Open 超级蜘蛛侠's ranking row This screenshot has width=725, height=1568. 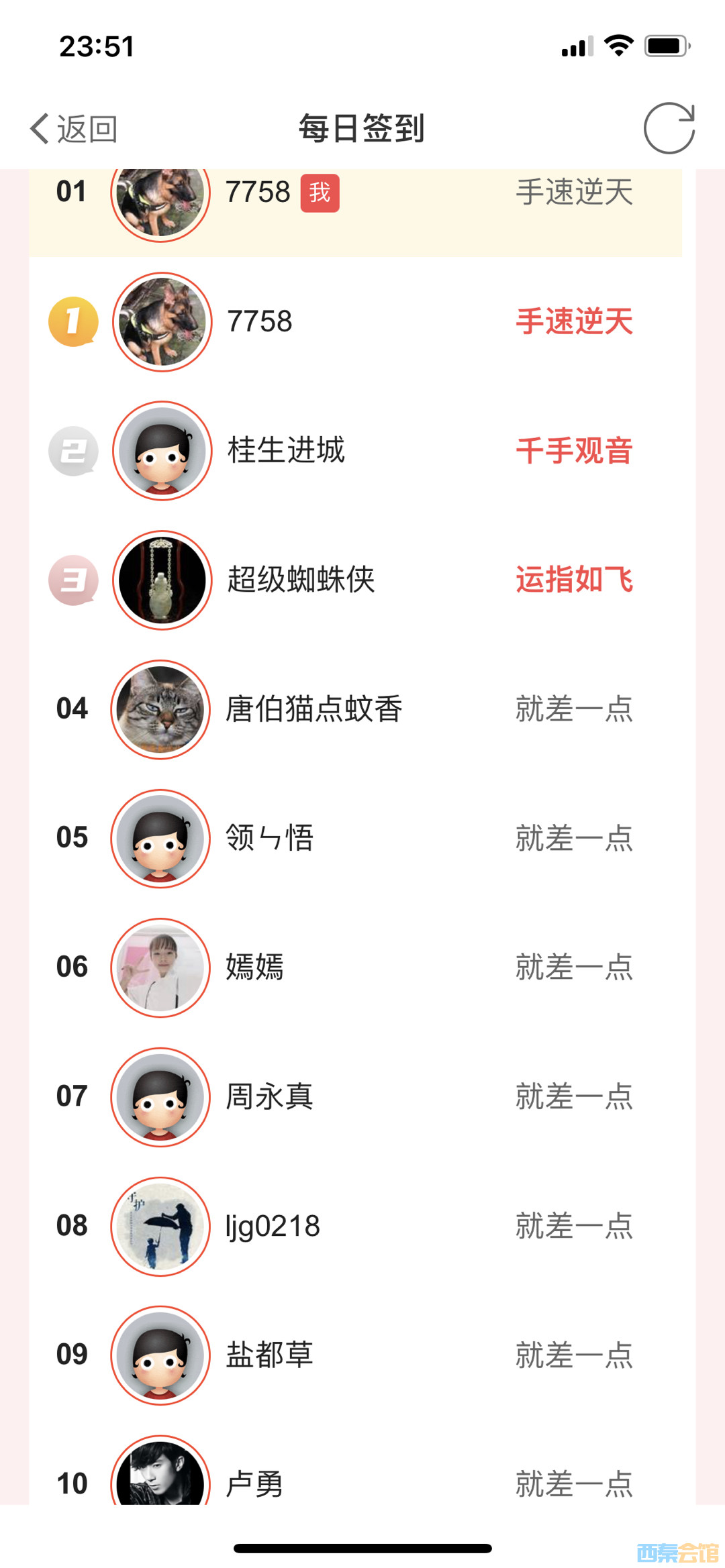point(362,580)
